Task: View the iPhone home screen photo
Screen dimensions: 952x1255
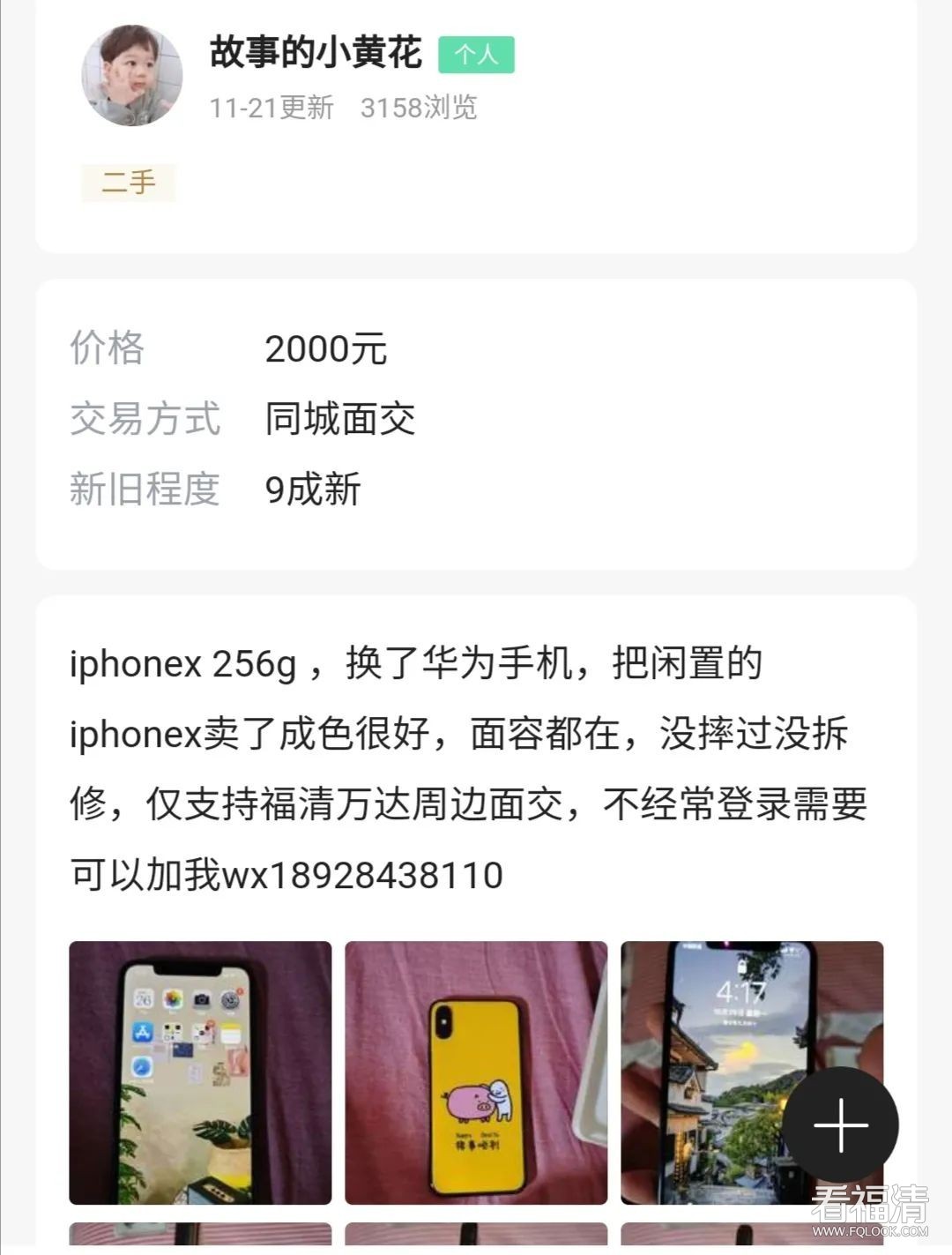Action: click(200, 1072)
